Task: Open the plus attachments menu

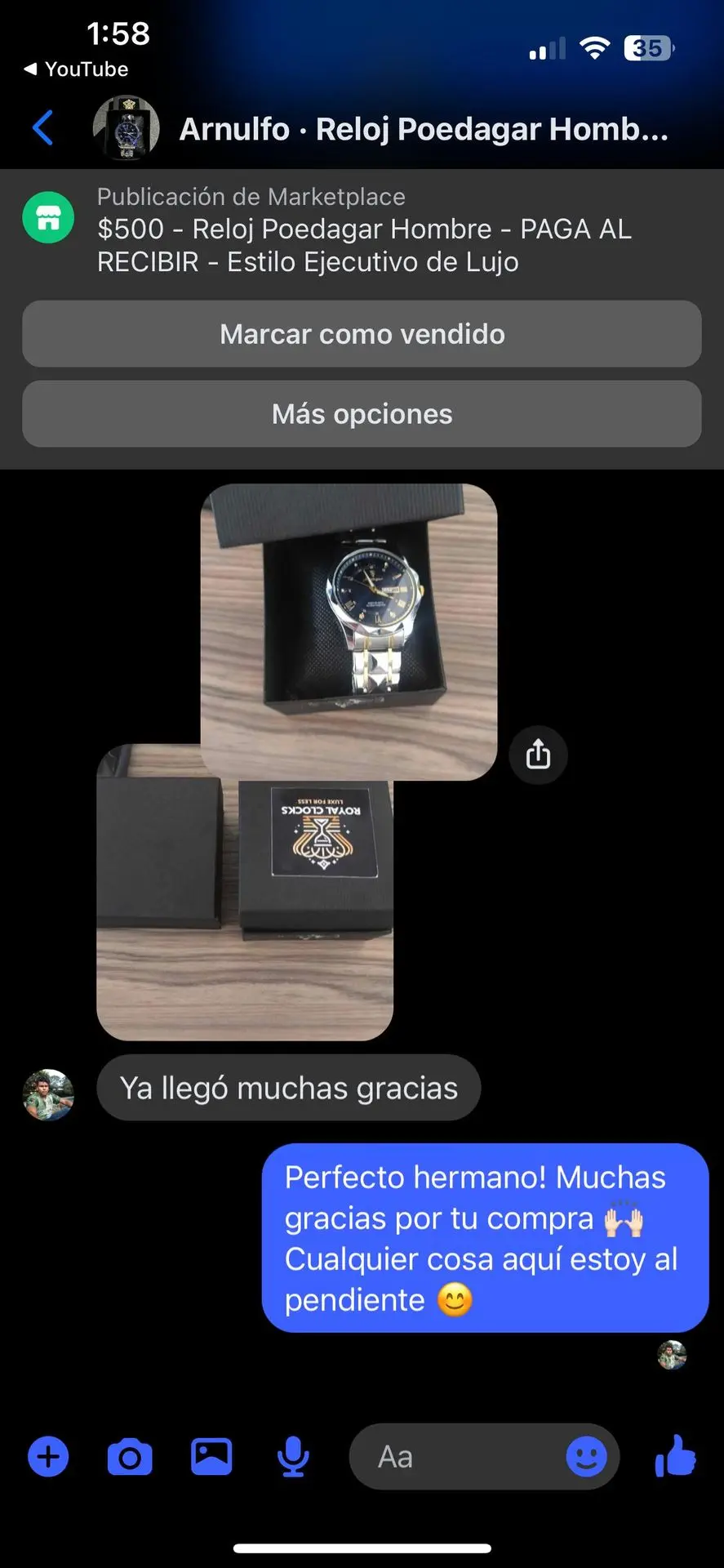Action: tap(48, 1457)
